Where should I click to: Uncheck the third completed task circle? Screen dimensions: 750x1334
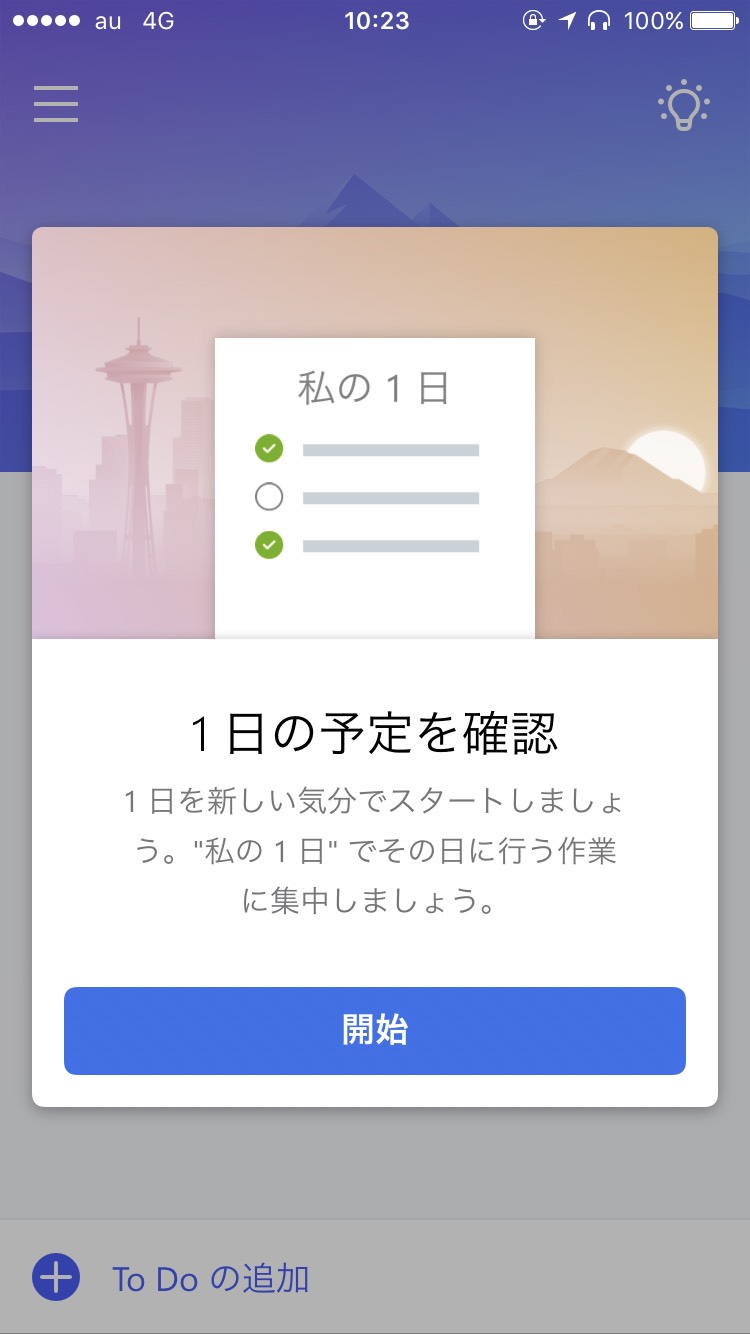[x=268, y=545]
